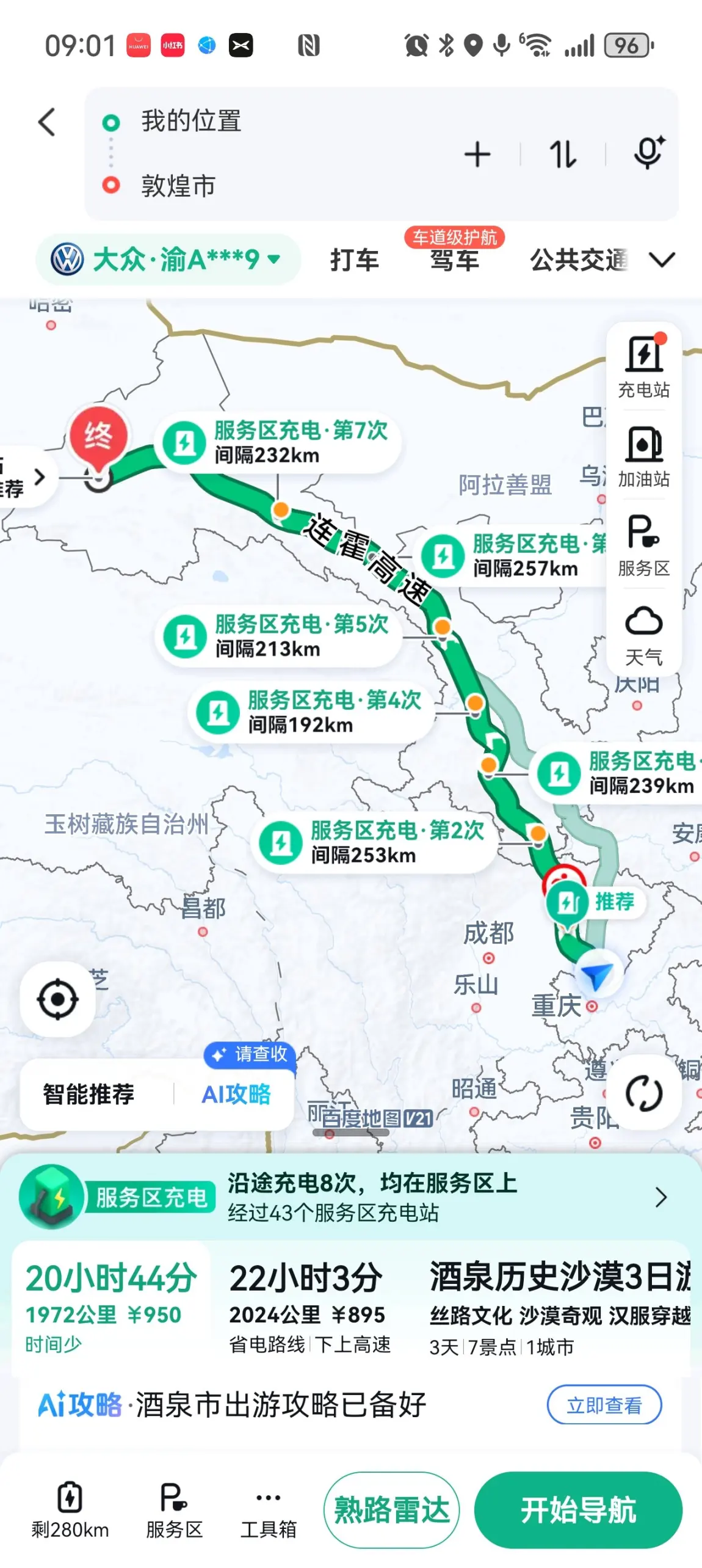The image size is (702, 1568).
Task: Edit the destination 敦煌市
Action: [178, 186]
